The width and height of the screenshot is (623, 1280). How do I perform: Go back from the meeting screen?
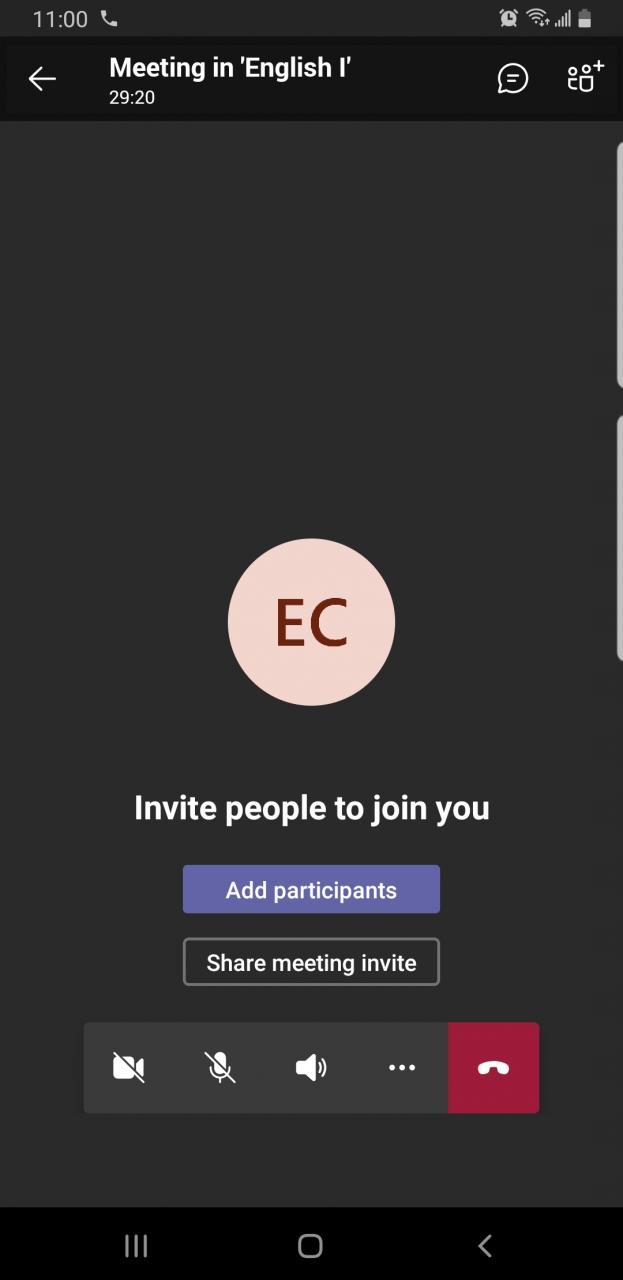click(x=42, y=79)
